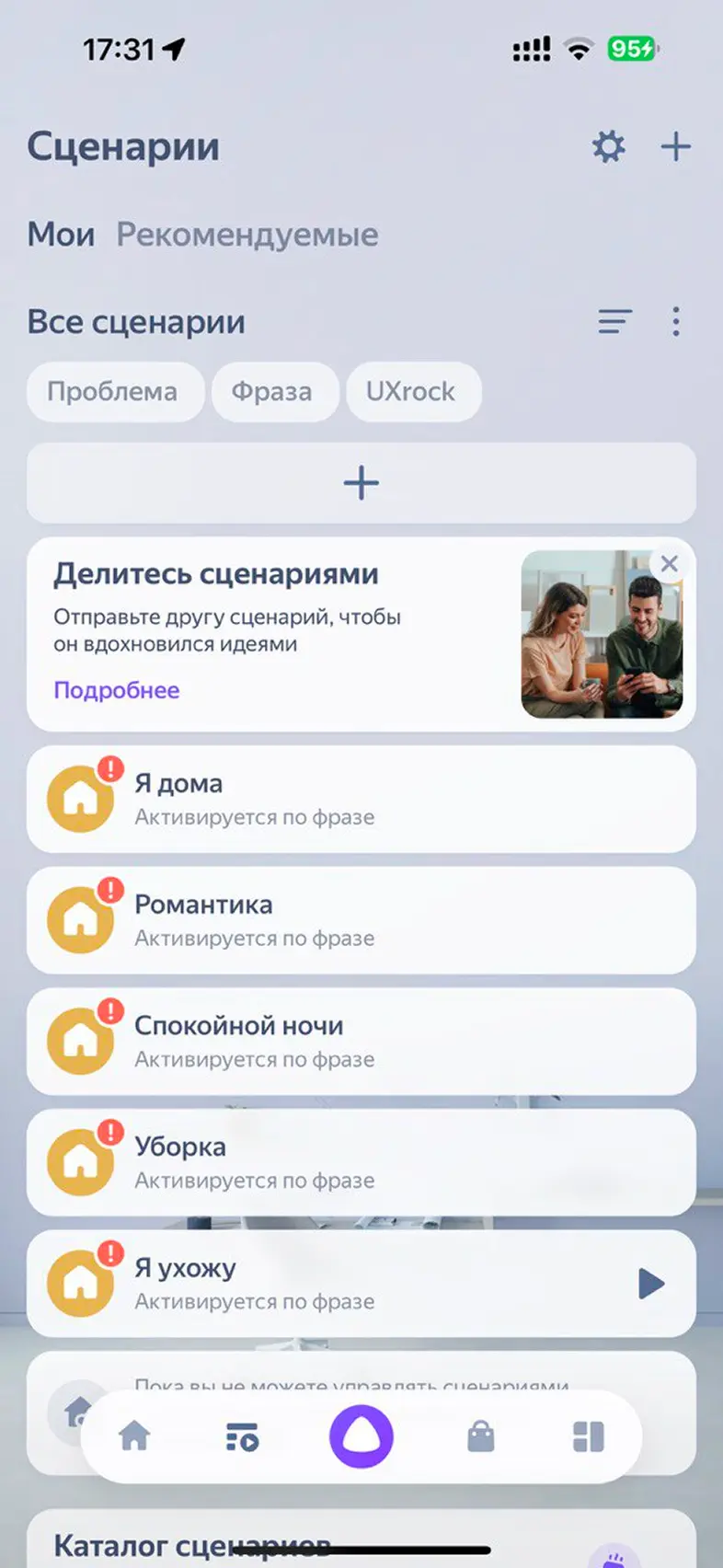Viewport: 723px width, 1568px height.
Task: Filter by the Фраза chip
Action: click(x=271, y=391)
